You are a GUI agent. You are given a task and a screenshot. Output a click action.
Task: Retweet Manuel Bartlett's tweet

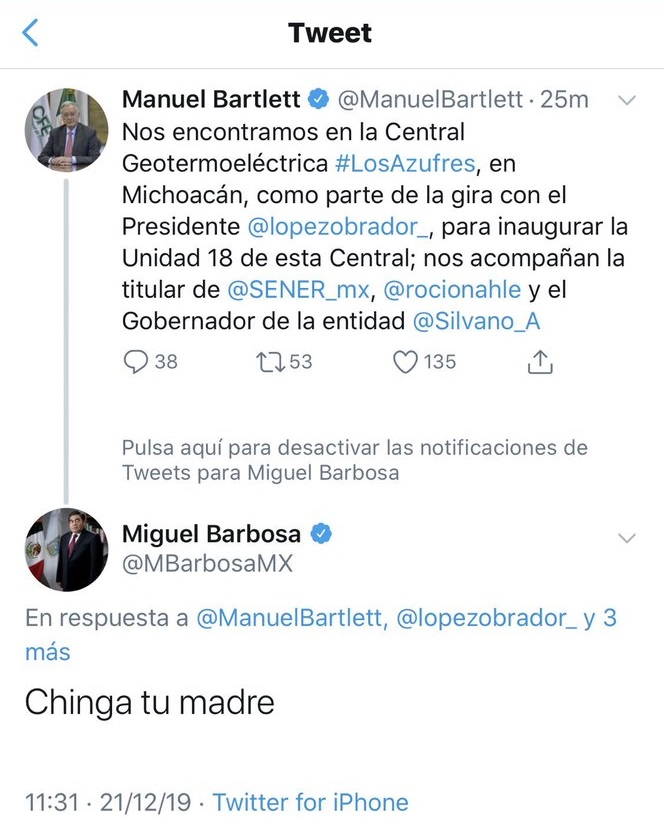270,362
